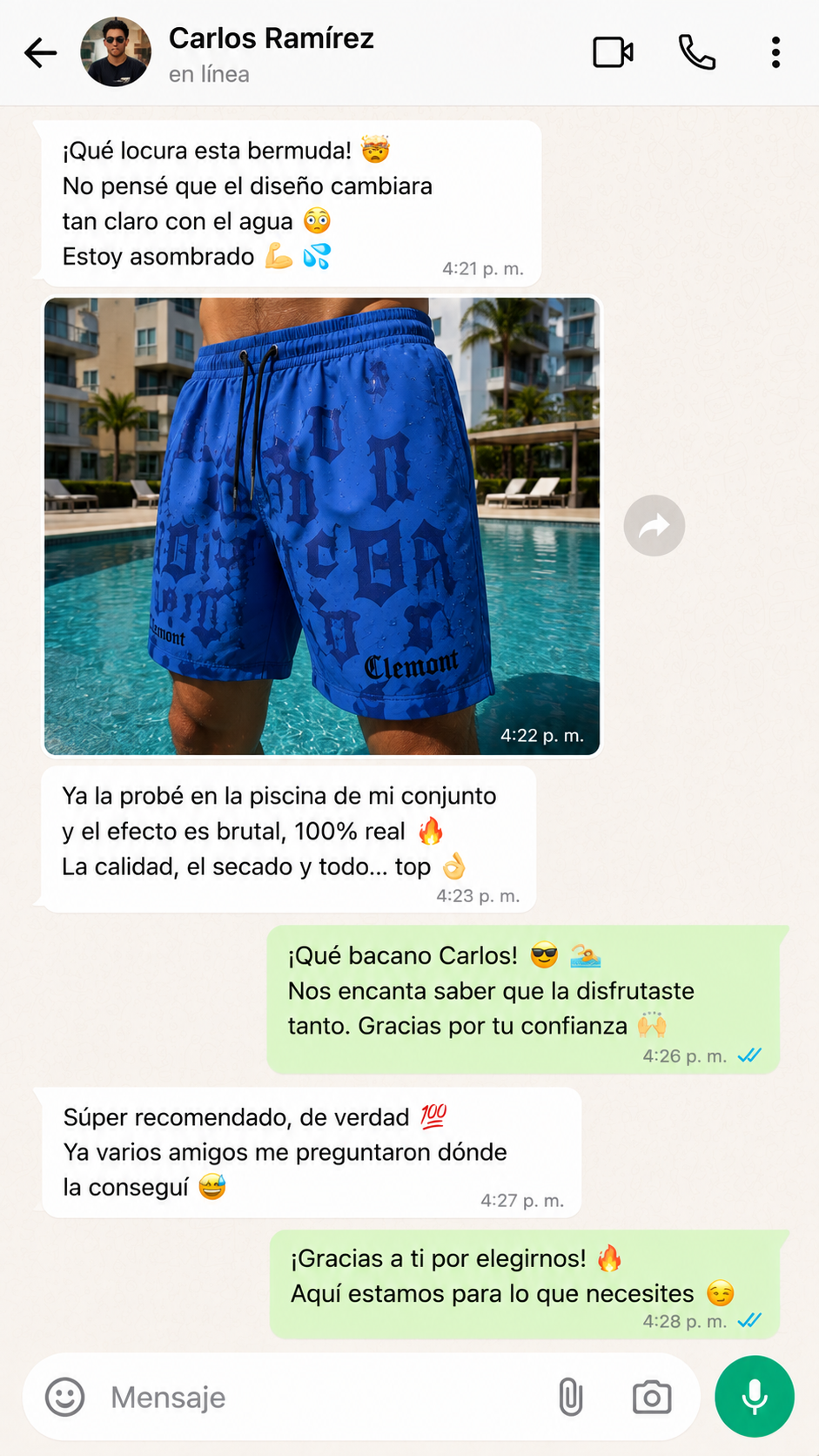Attach a file with the paperclip

(570, 1397)
